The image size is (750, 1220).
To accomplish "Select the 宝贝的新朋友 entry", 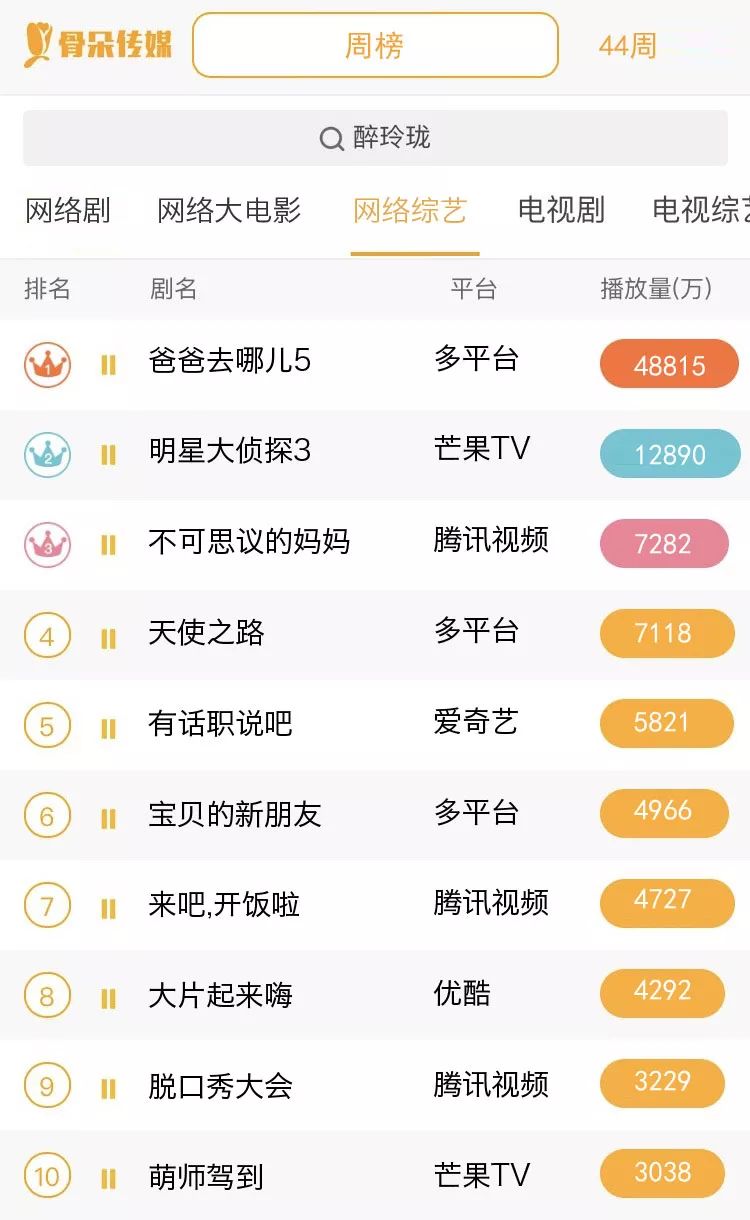I will click(x=375, y=815).
